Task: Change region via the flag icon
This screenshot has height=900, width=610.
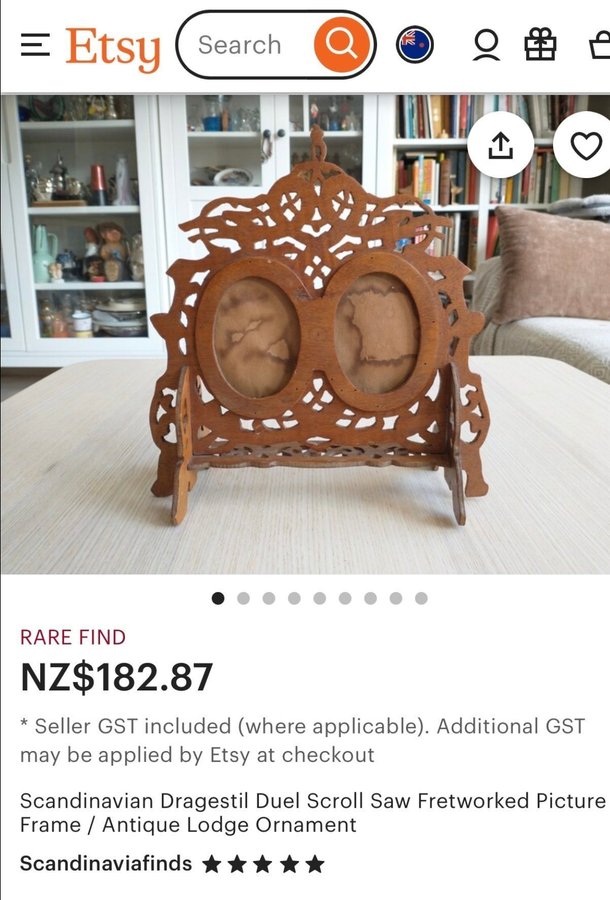Action: pos(415,45)
